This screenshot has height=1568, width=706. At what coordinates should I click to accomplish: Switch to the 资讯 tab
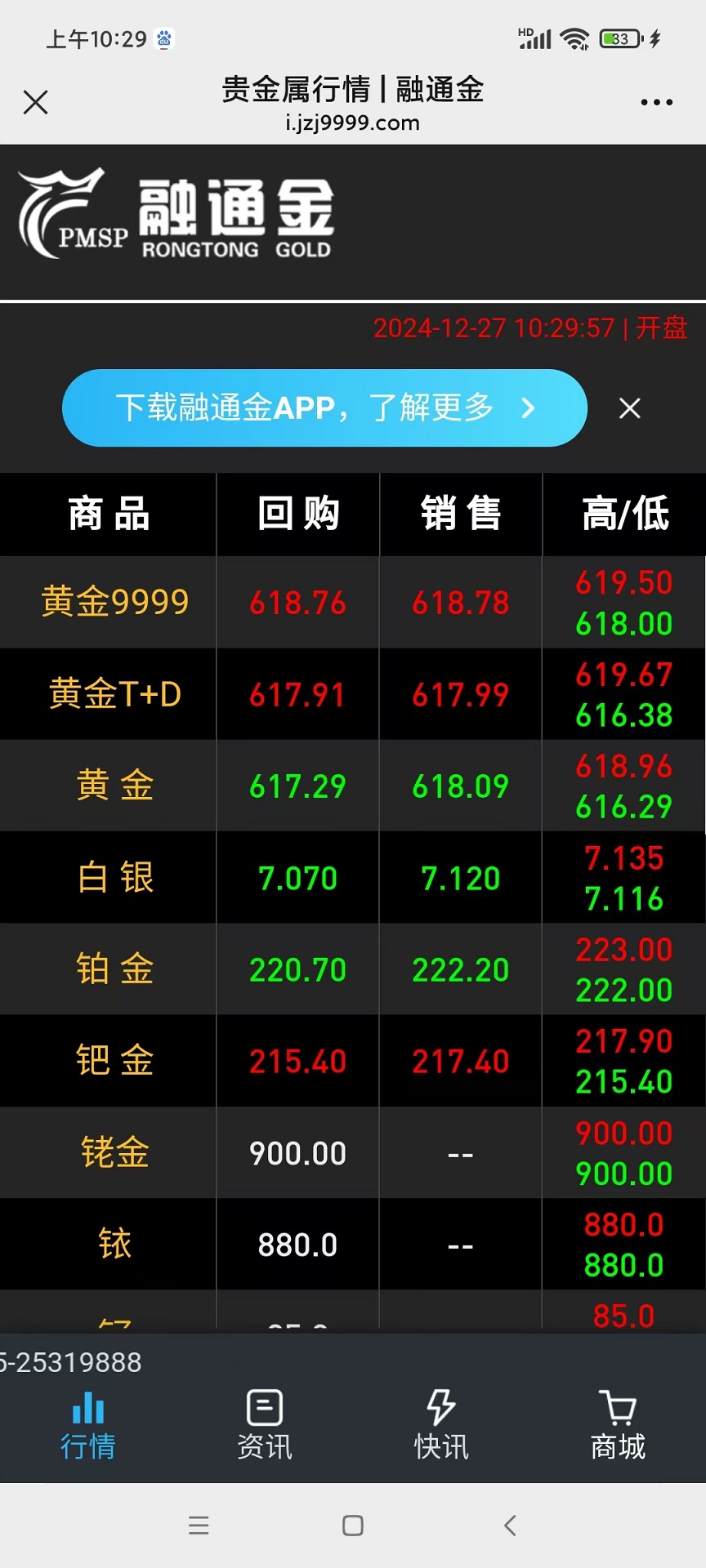coord(265,1425)
